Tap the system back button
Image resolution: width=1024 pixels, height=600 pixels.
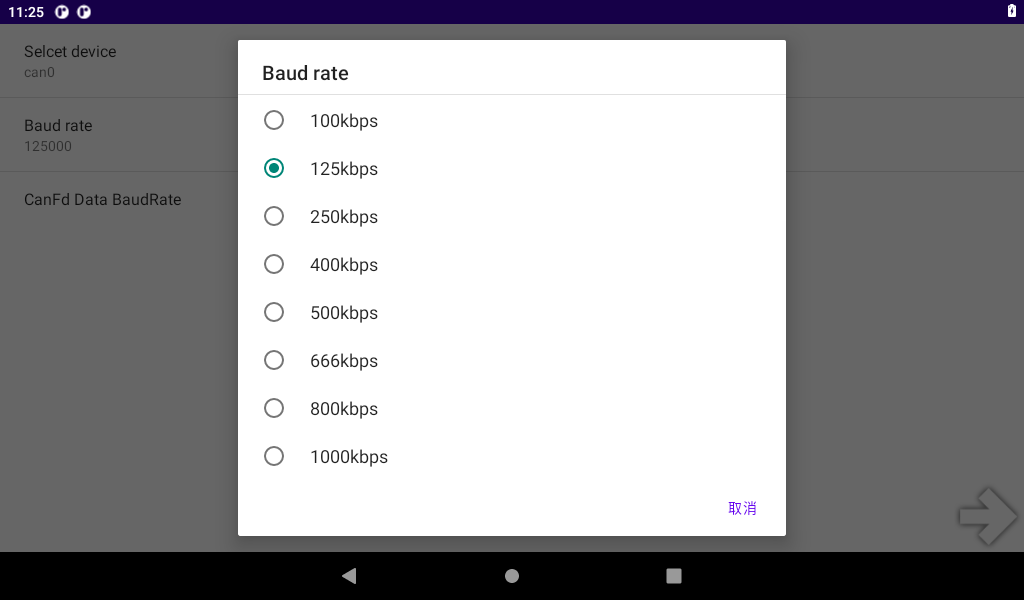tap(349, 576)
